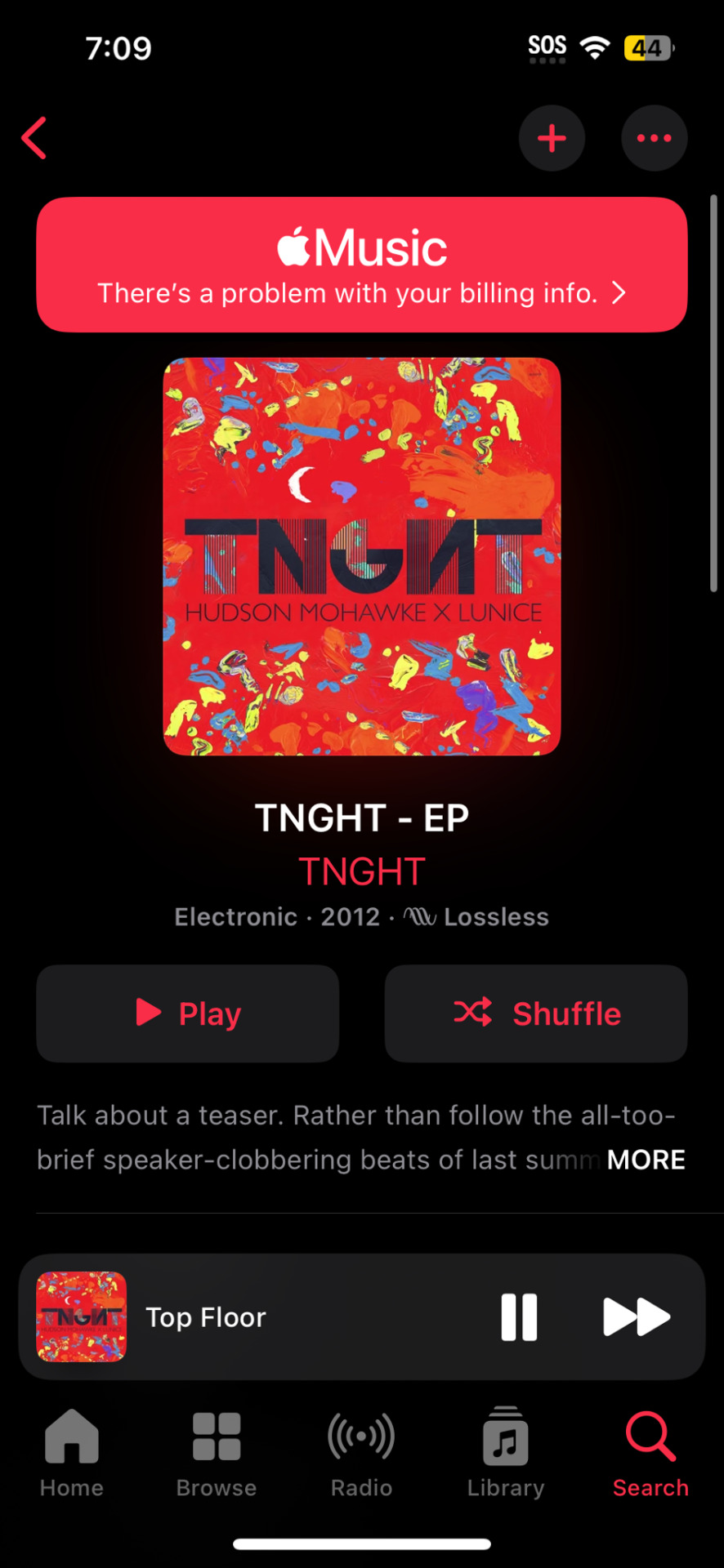
Task: Shuffle the TNGHT EP
Action: (536, 1013)
